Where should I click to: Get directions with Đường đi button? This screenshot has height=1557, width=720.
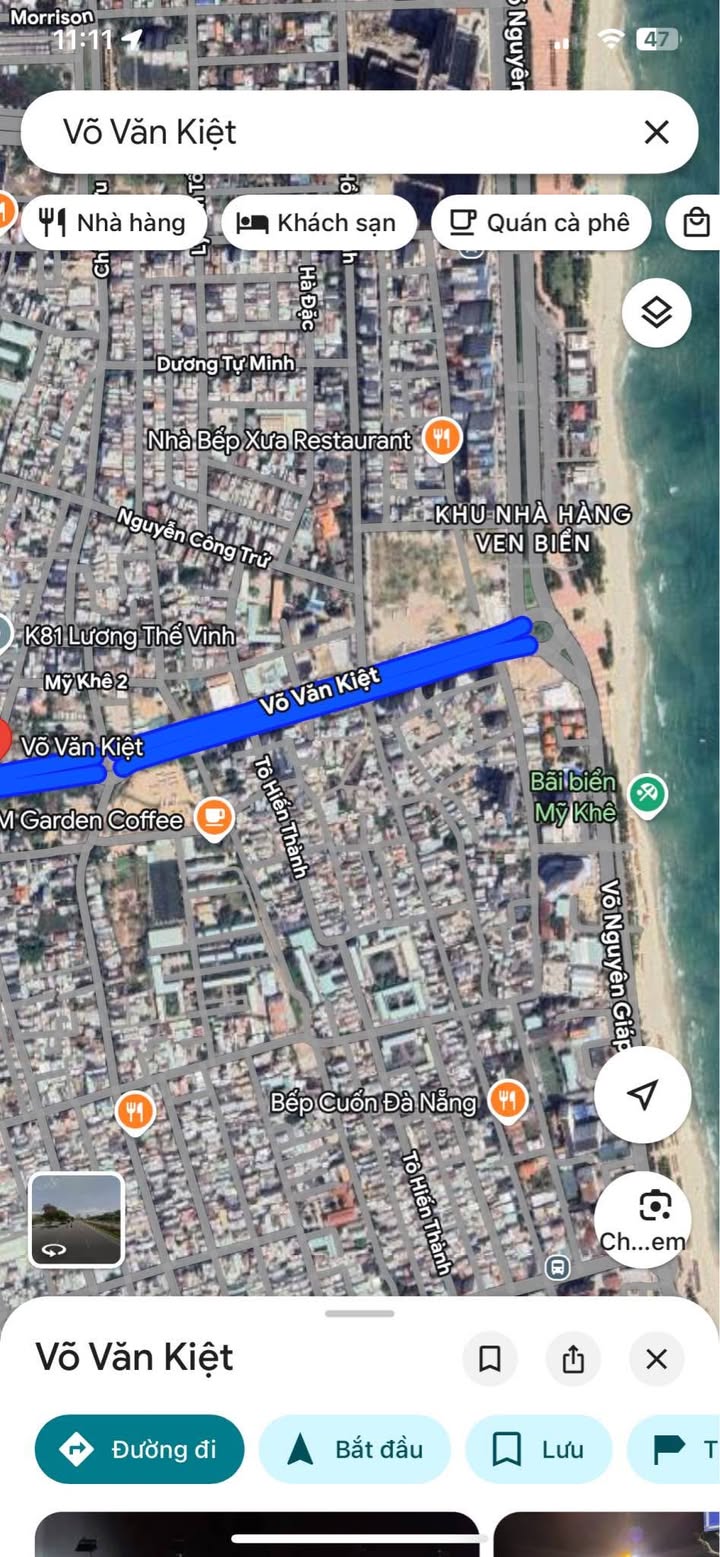139,1449
